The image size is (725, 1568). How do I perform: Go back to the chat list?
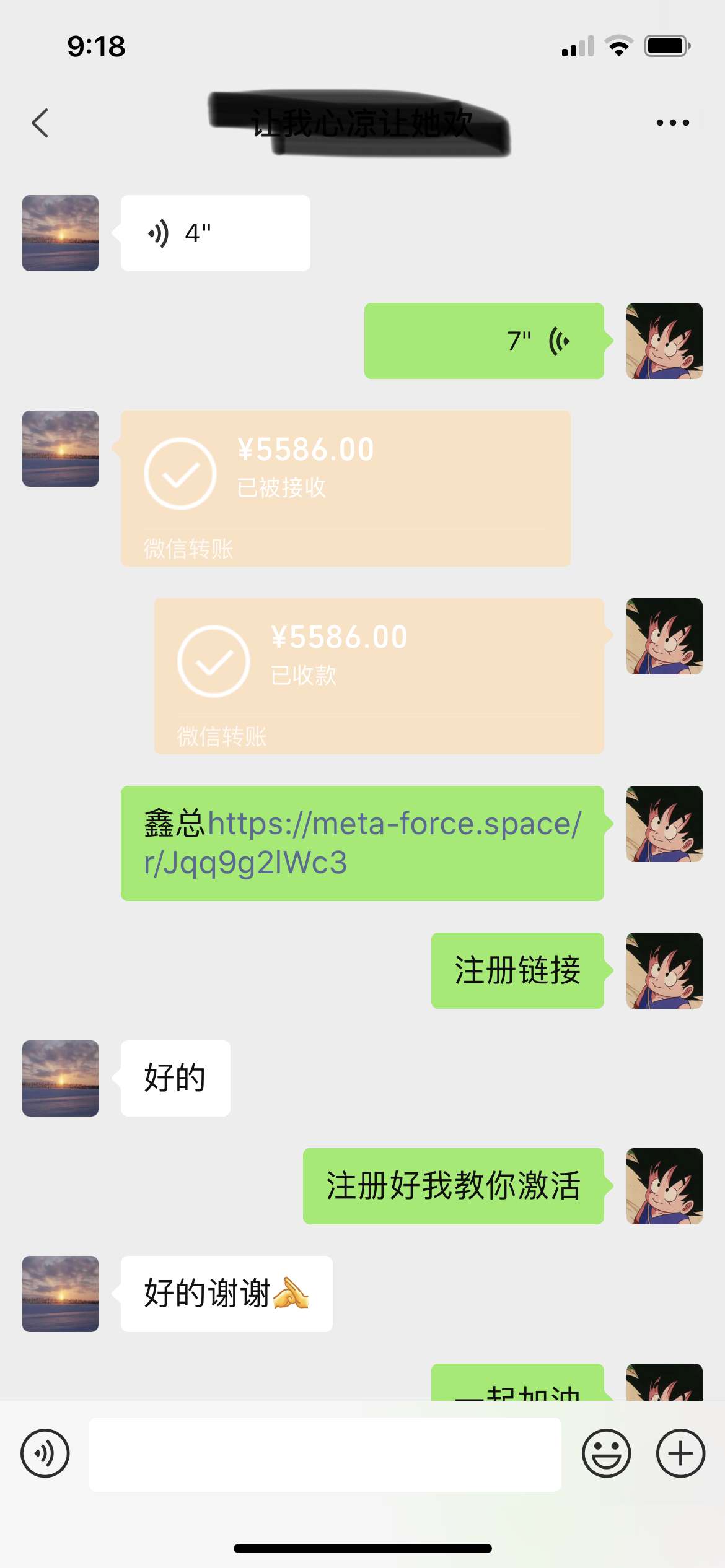[40, 123]
